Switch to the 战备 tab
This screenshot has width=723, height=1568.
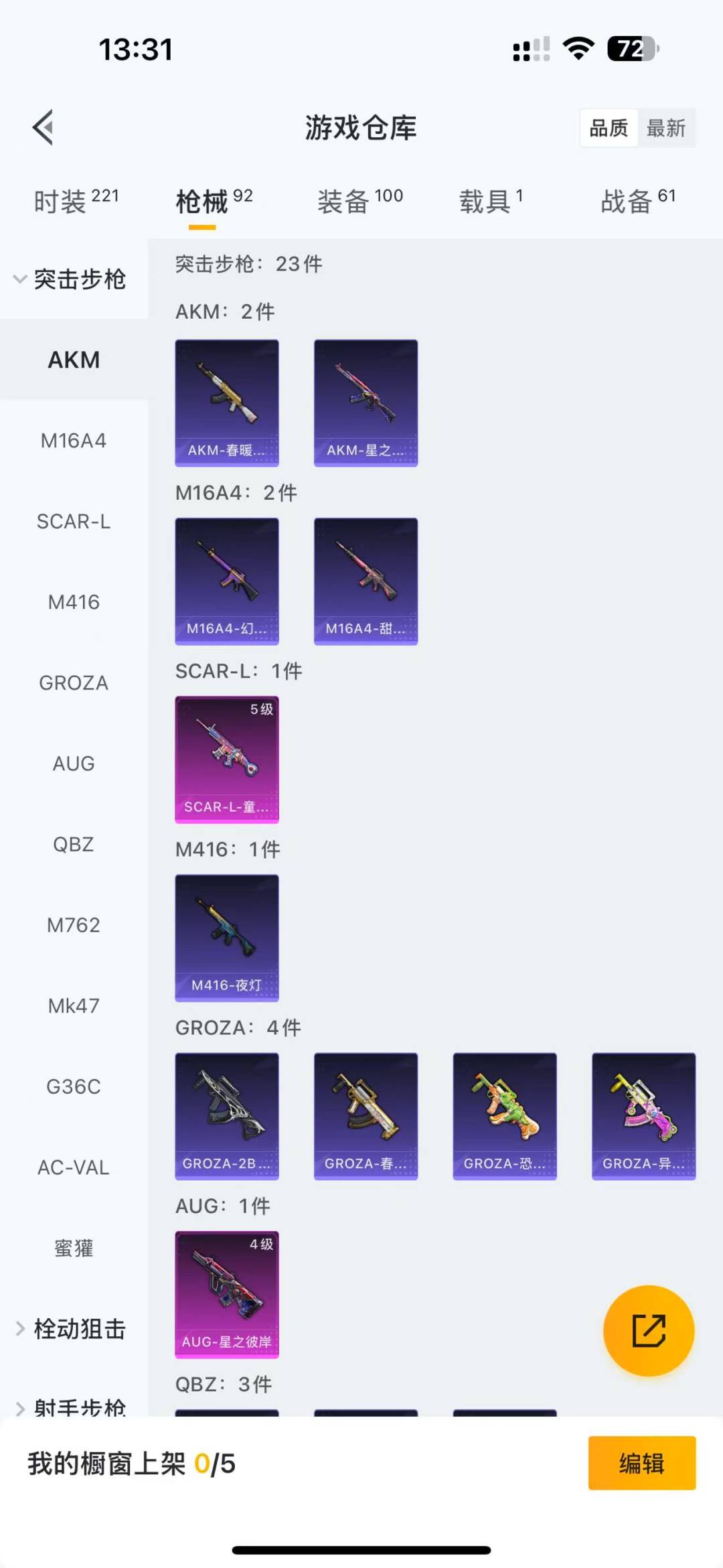[637, 201]
